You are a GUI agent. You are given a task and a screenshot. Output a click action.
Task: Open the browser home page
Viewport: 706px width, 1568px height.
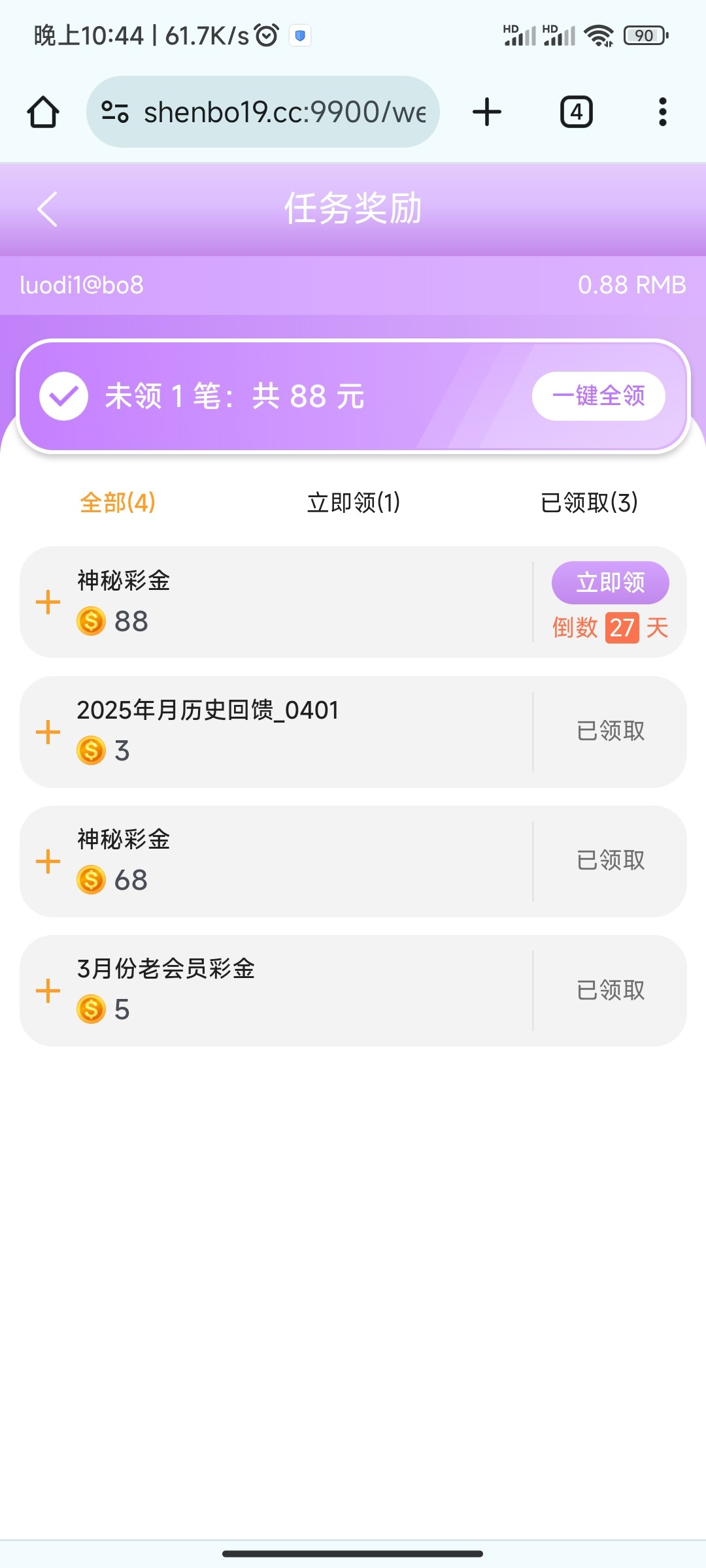(x=43, y=112)
